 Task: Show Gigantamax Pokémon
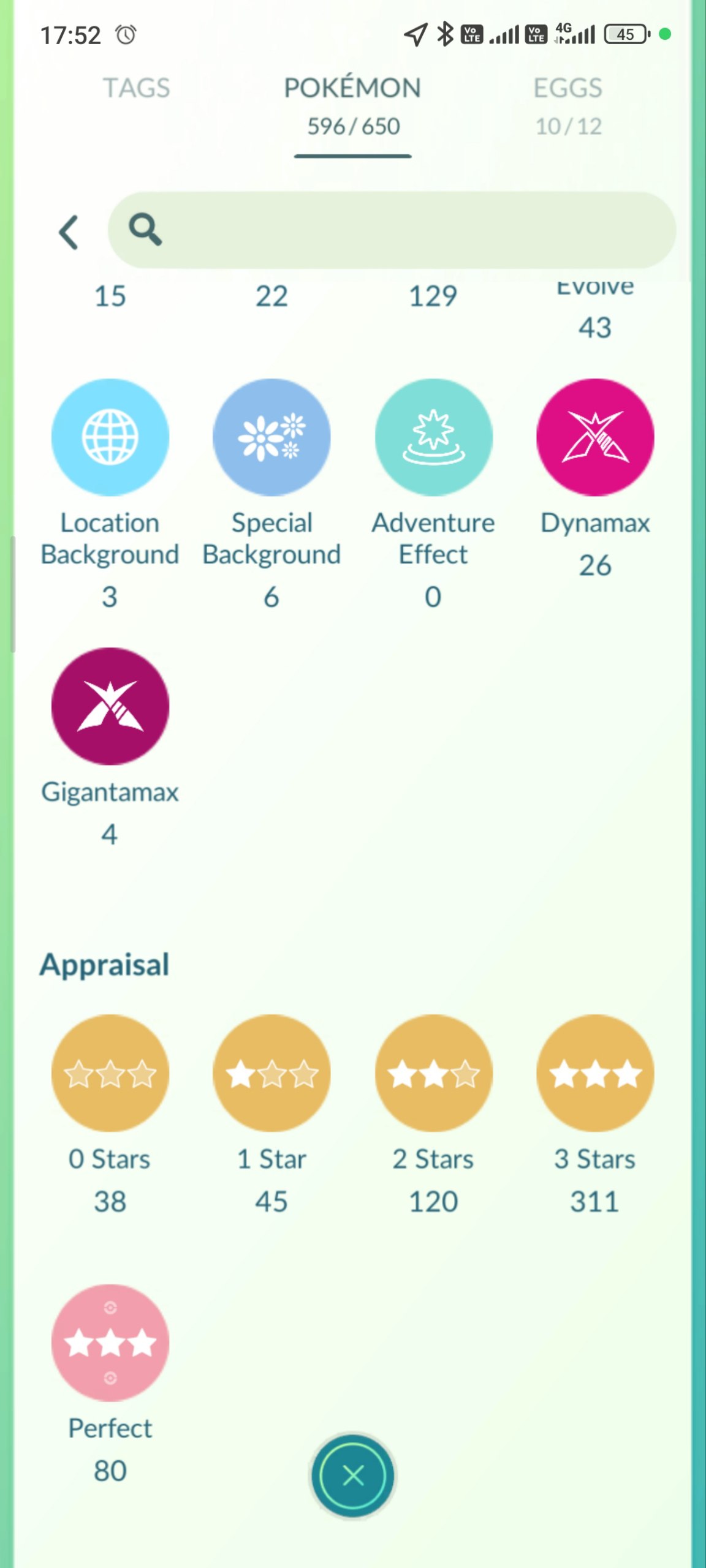point(110,706)
